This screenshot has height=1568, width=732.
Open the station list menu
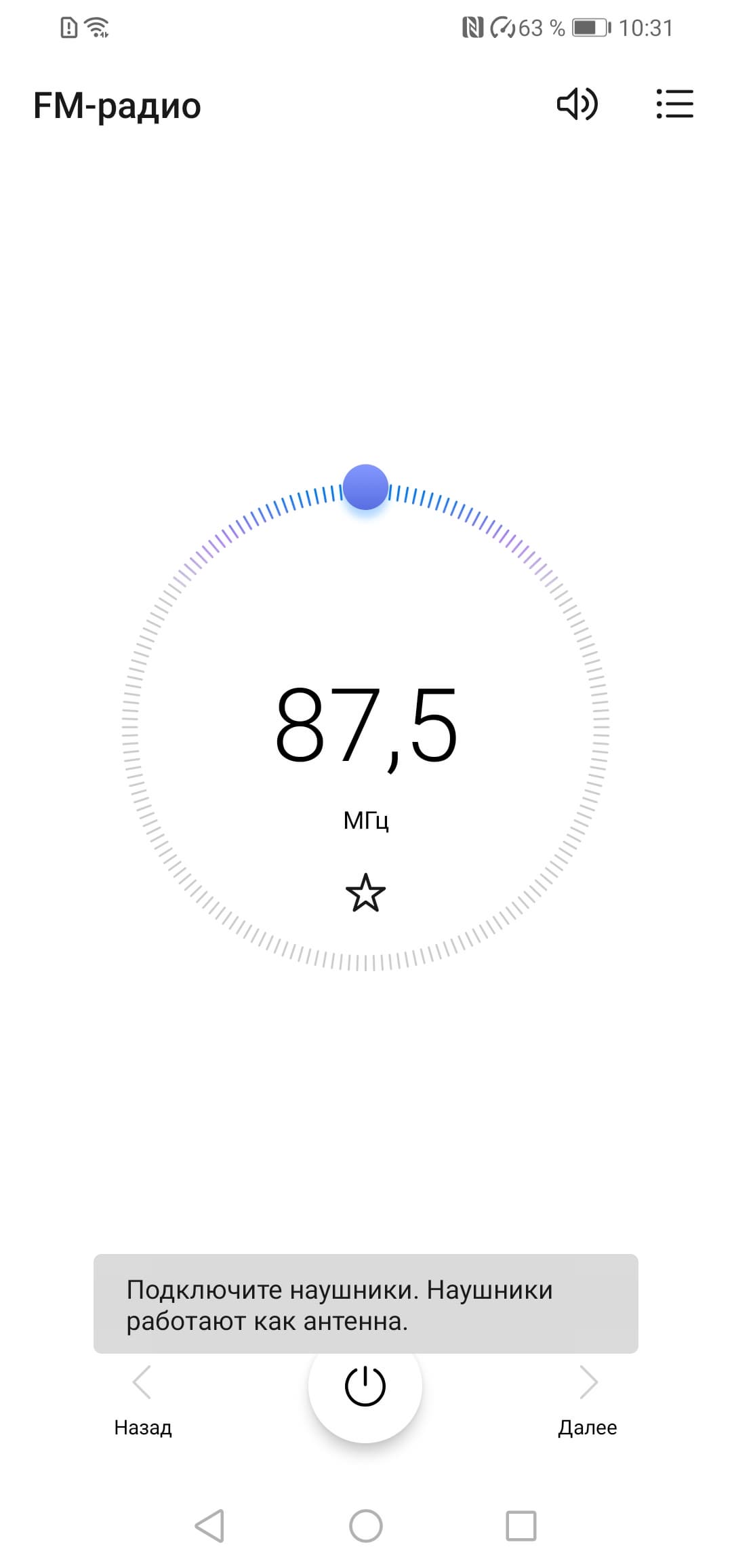pos(674,104)
